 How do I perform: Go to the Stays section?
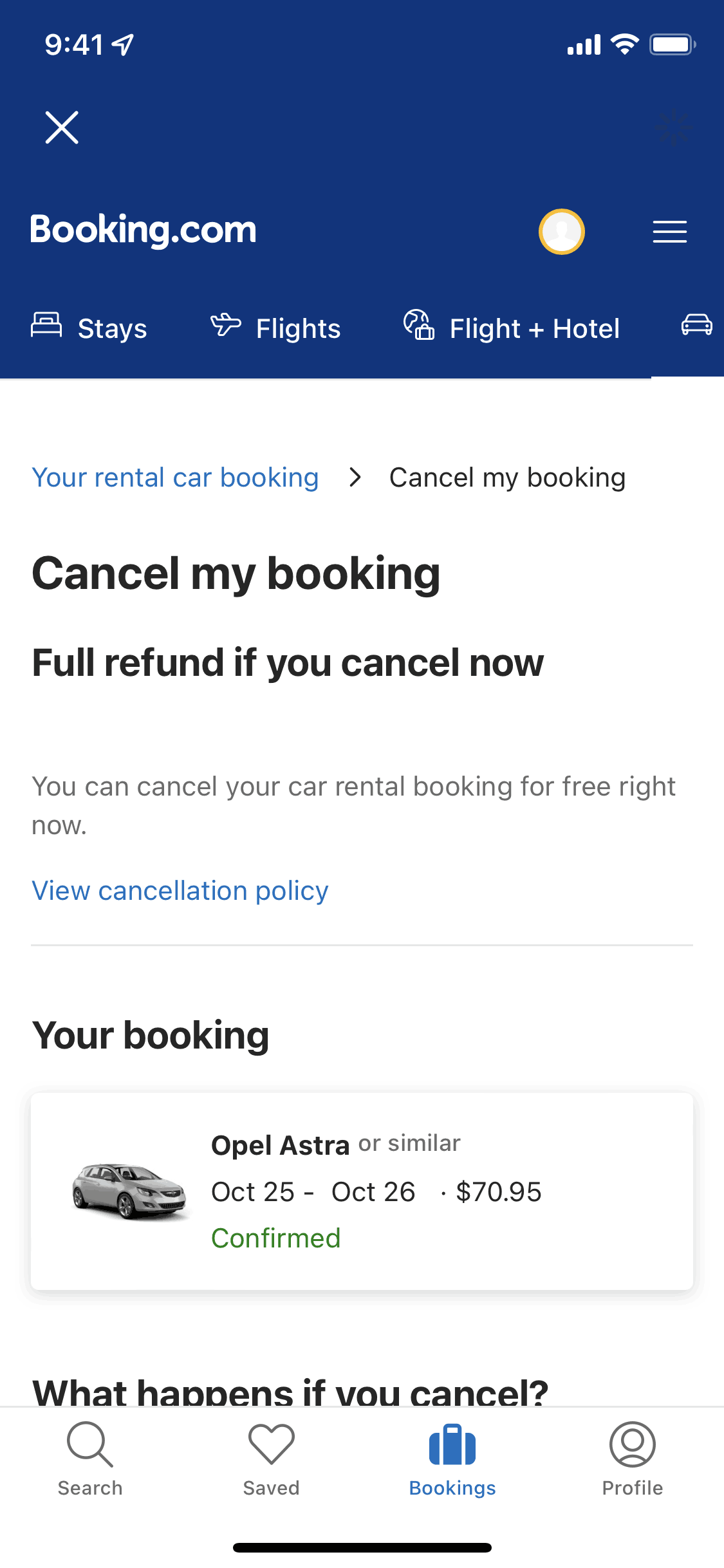89,328
